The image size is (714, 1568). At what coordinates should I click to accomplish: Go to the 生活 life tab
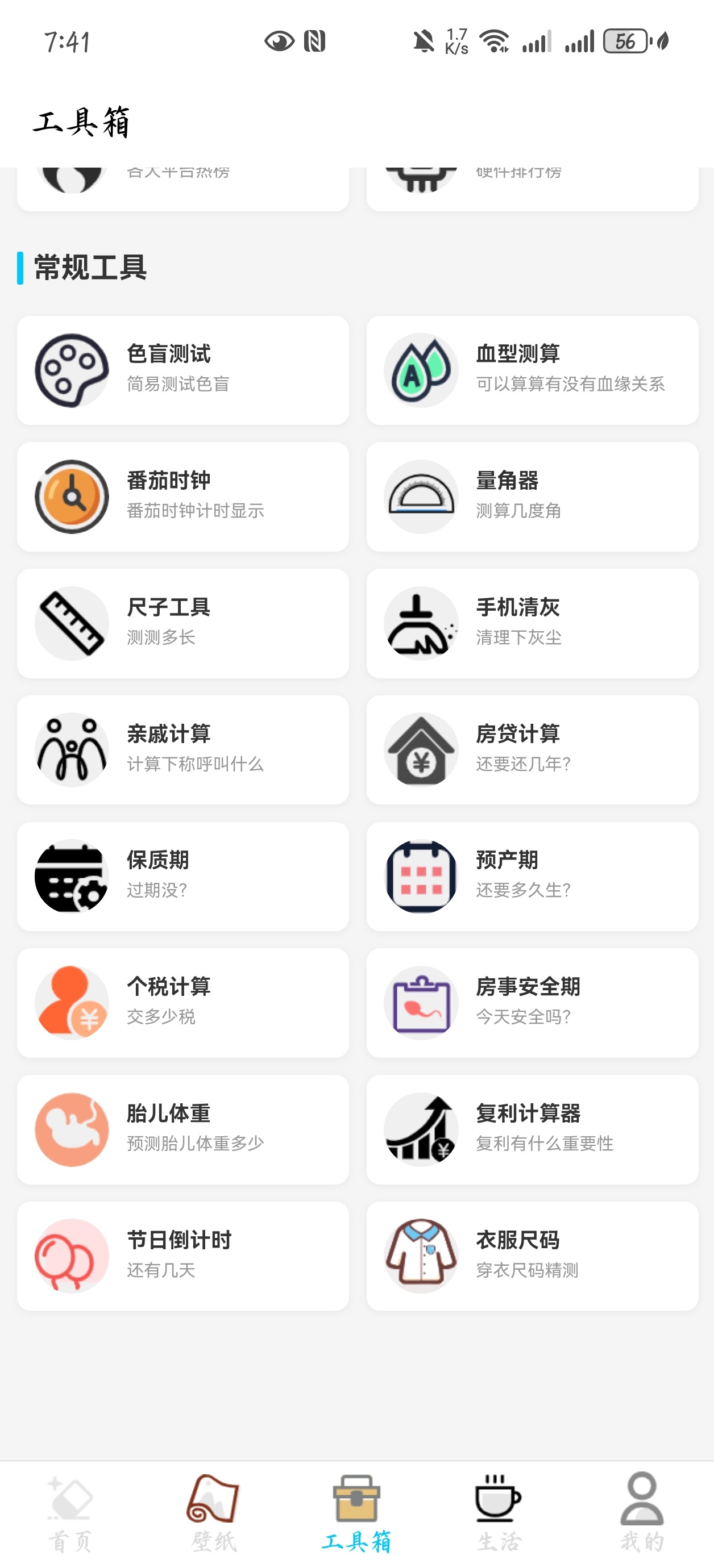click(499, 1513)
